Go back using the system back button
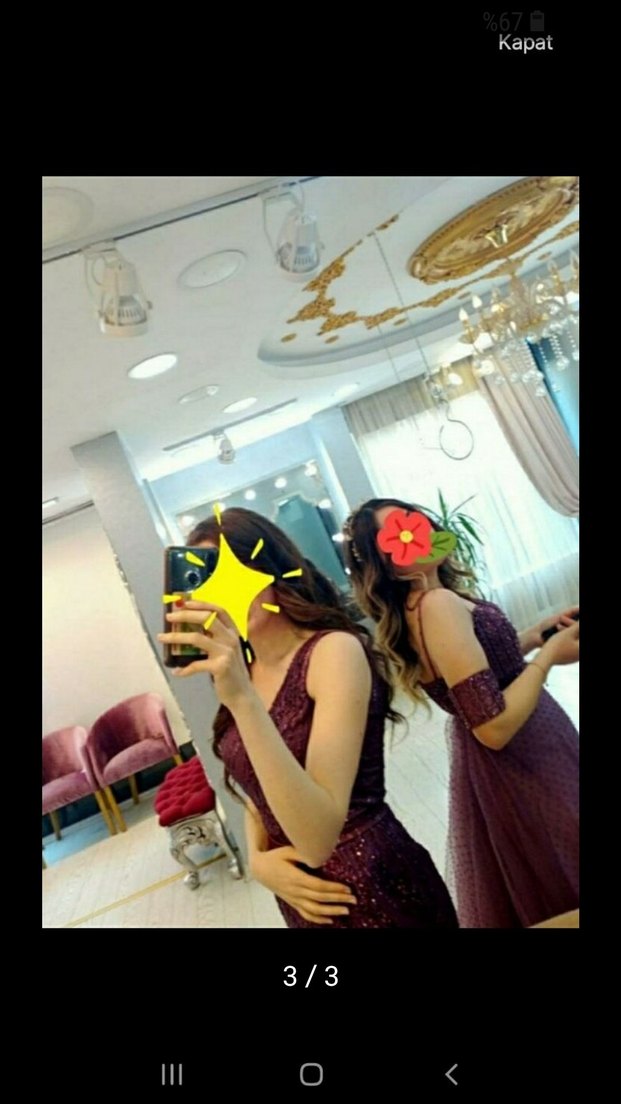 (451, 1074)
